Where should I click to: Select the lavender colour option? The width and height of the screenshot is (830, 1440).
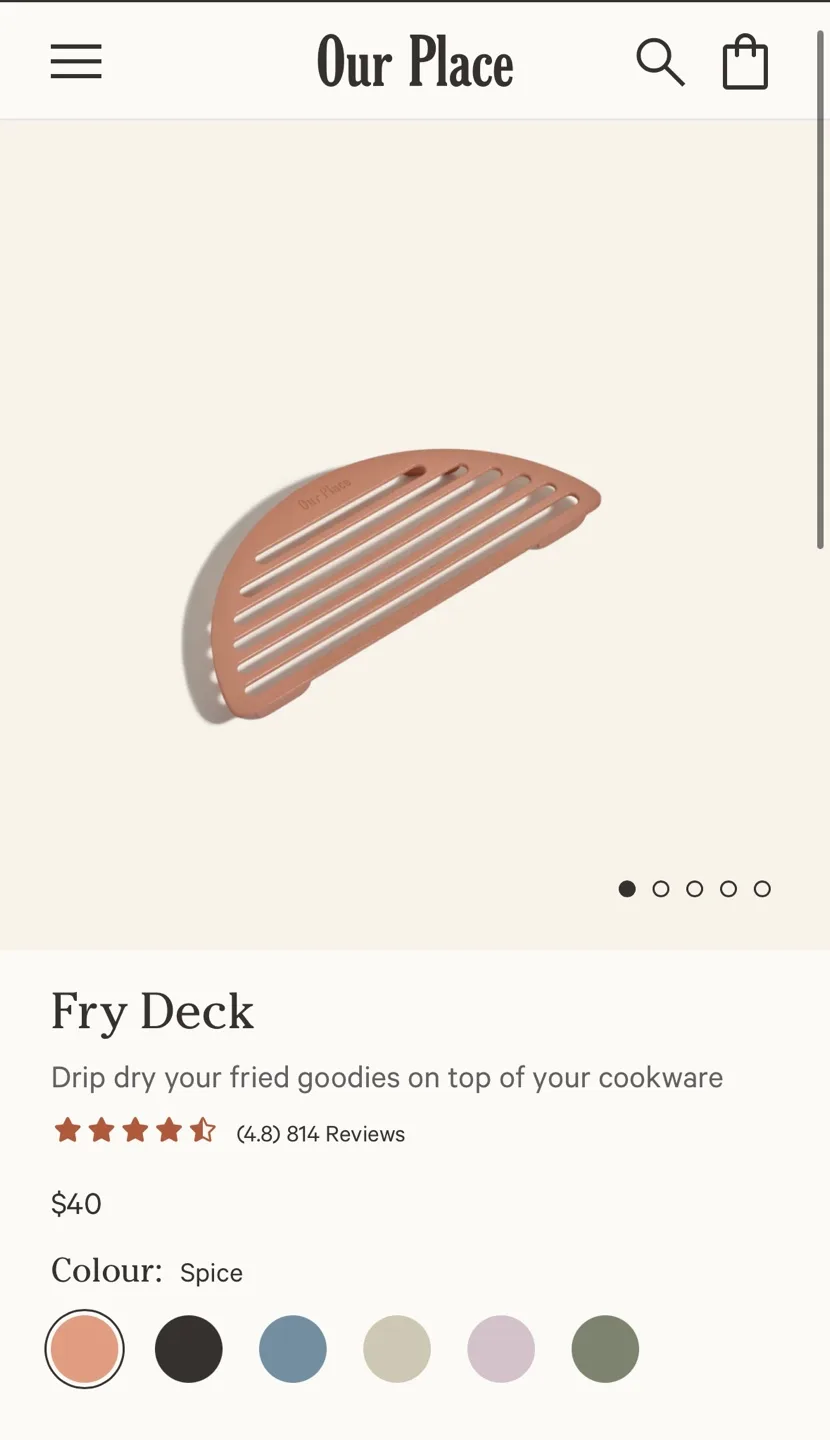[x=501, y=1348]
